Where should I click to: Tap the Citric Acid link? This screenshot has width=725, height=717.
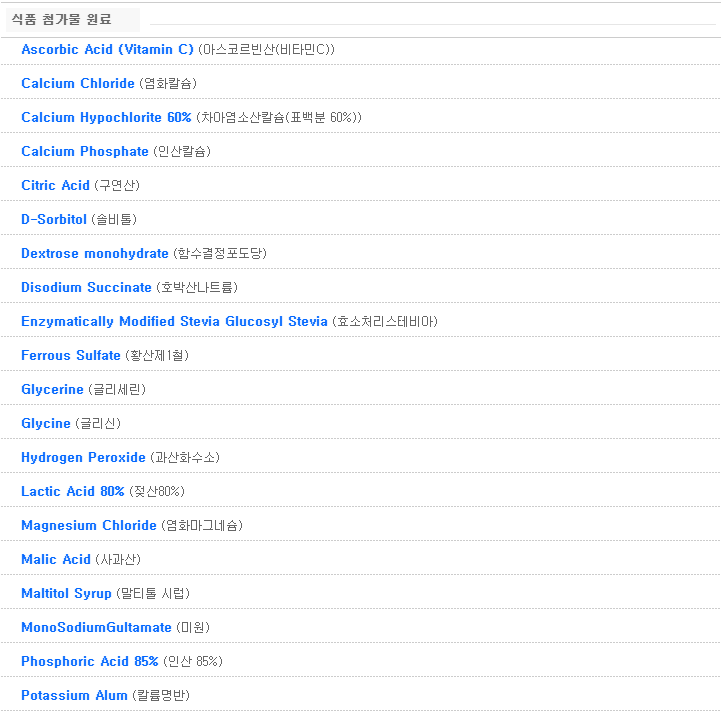click(x=55, y=185)
